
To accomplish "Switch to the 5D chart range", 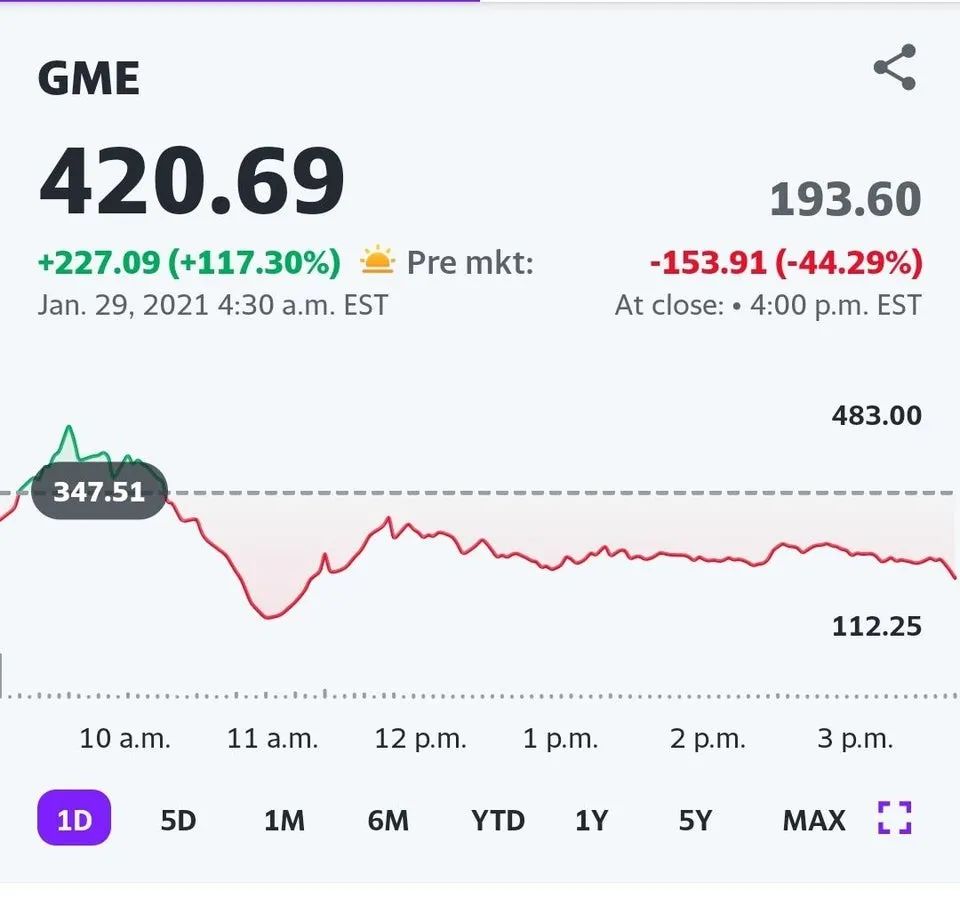I will pos(178,820).
